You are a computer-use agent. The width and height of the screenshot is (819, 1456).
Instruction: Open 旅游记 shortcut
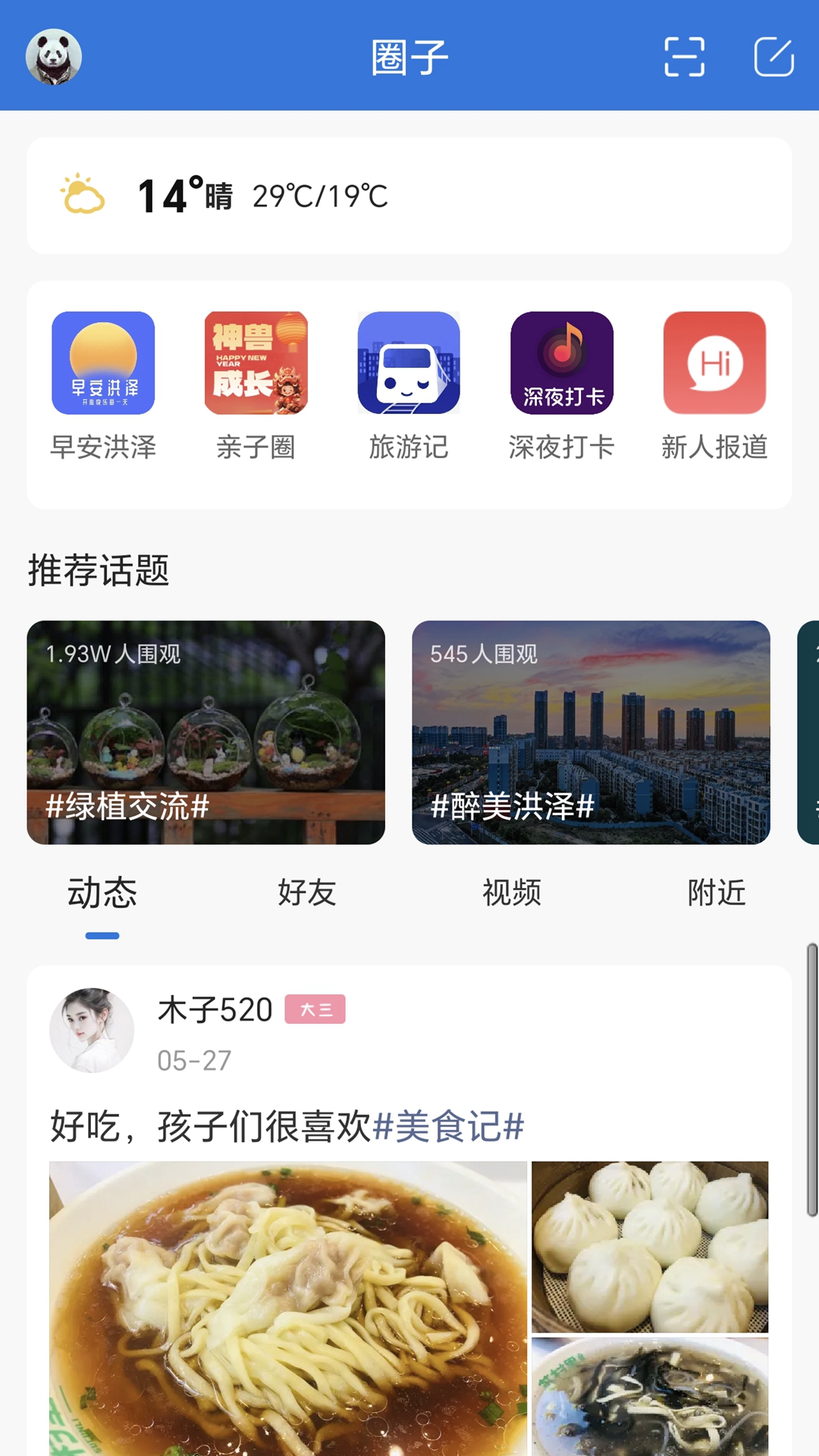[x=409, y=386]
